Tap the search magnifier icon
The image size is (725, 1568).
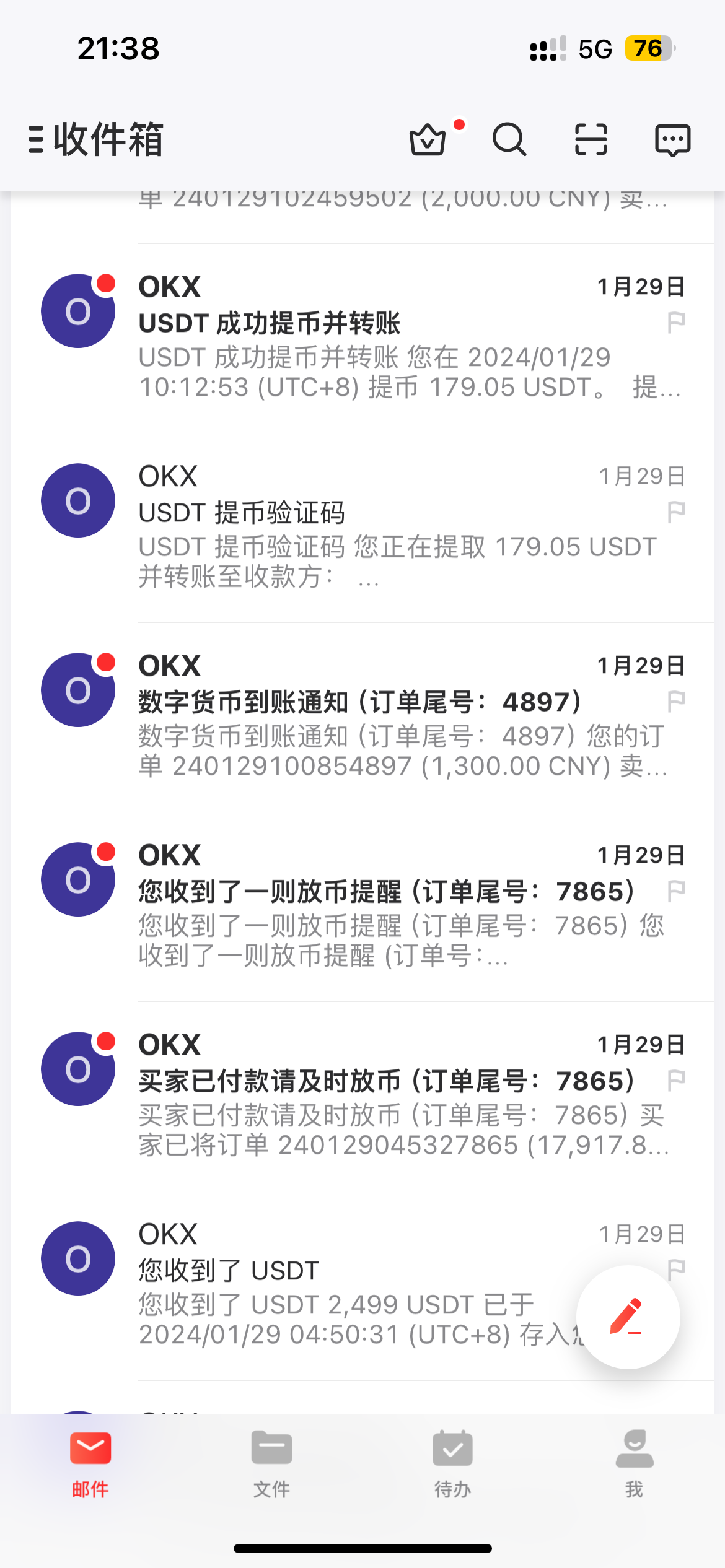[x=509, y=139]
